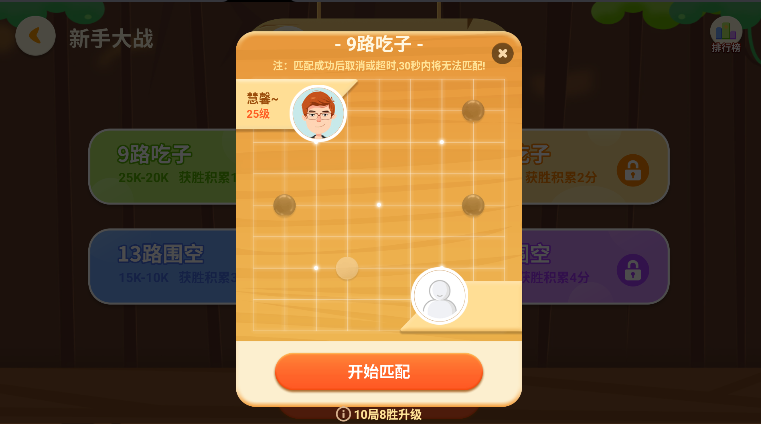Tap the locked purple 围空 card
This screenshot has width=761, height=424.
[x=594, y=266]
